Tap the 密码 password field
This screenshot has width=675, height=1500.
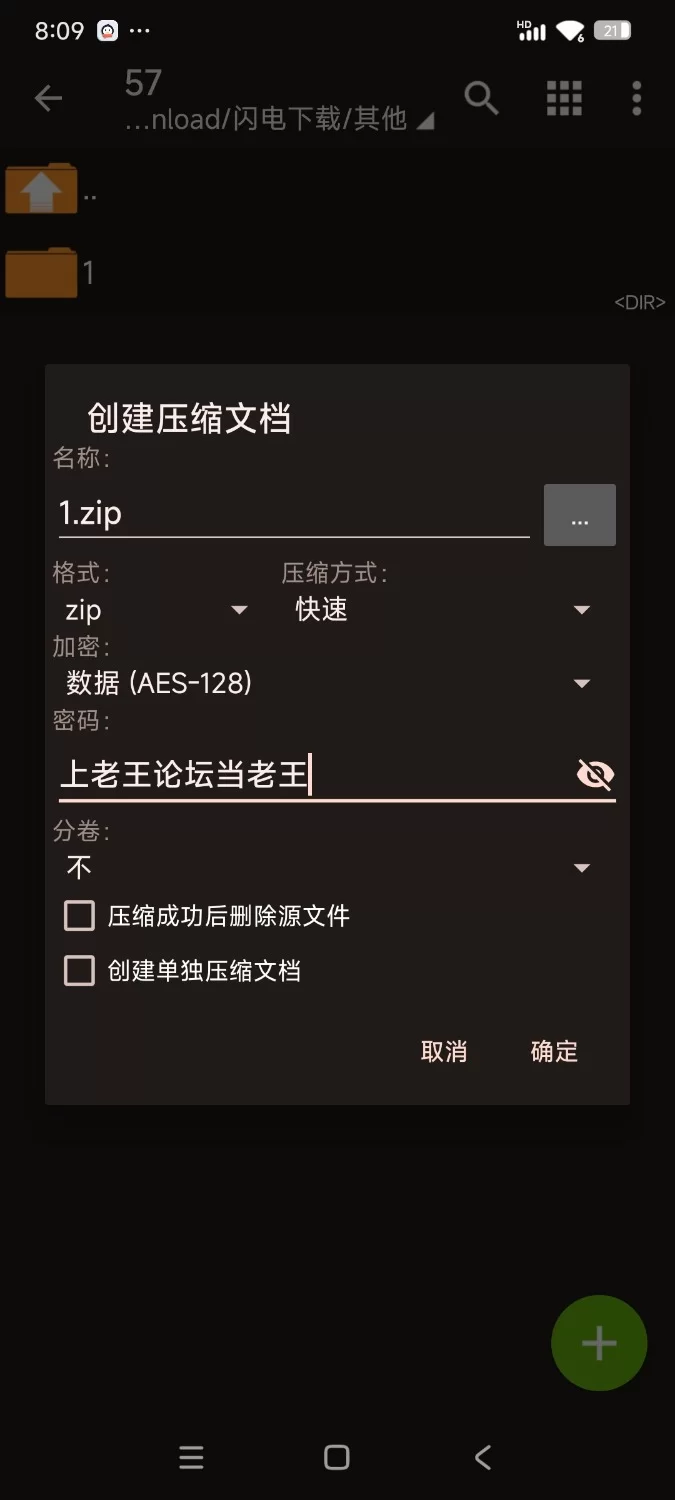pyautogui.click(x=310, y=775)
